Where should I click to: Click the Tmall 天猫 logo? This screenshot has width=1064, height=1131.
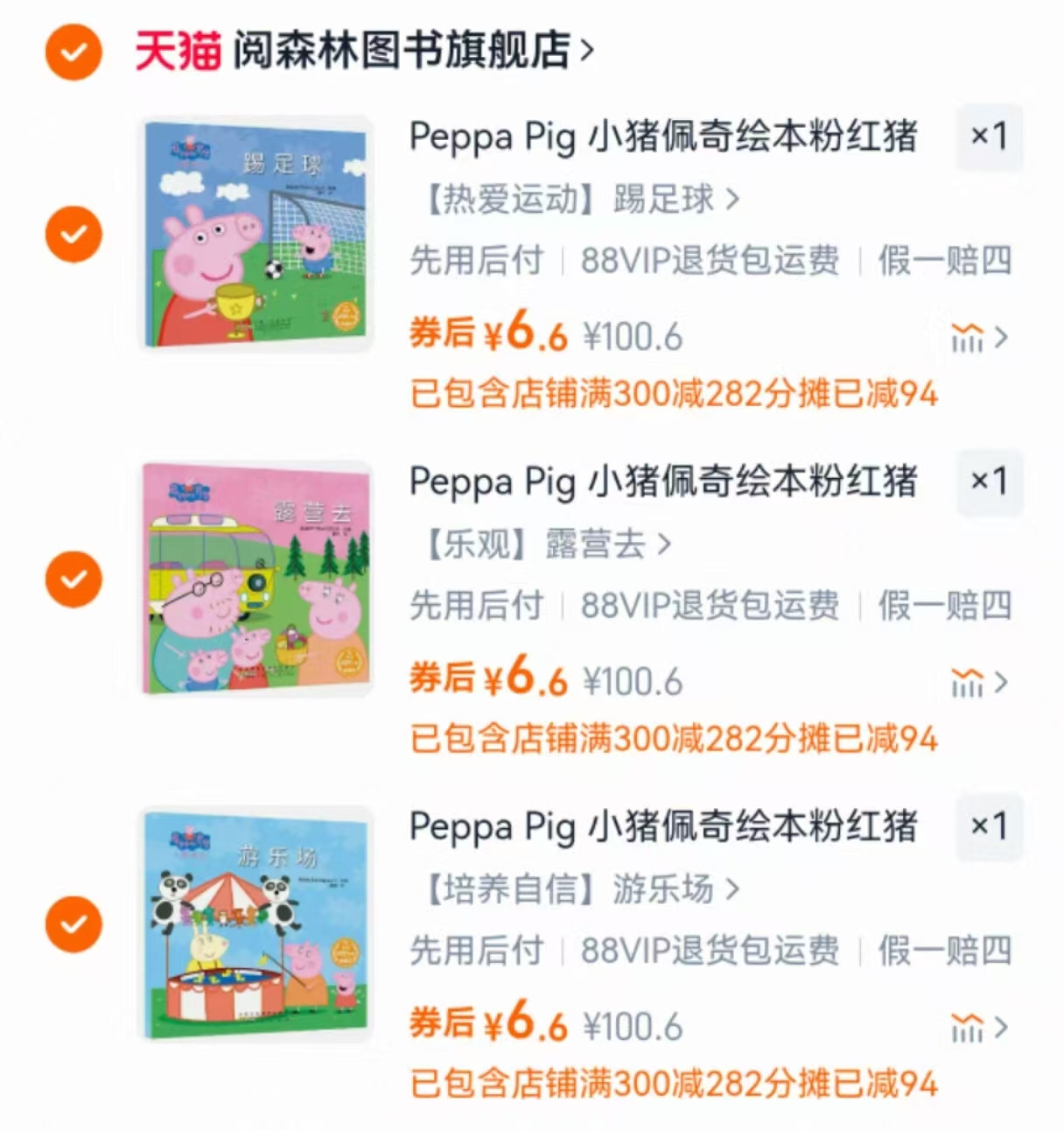pyautogui.click(x=175, y=51)
